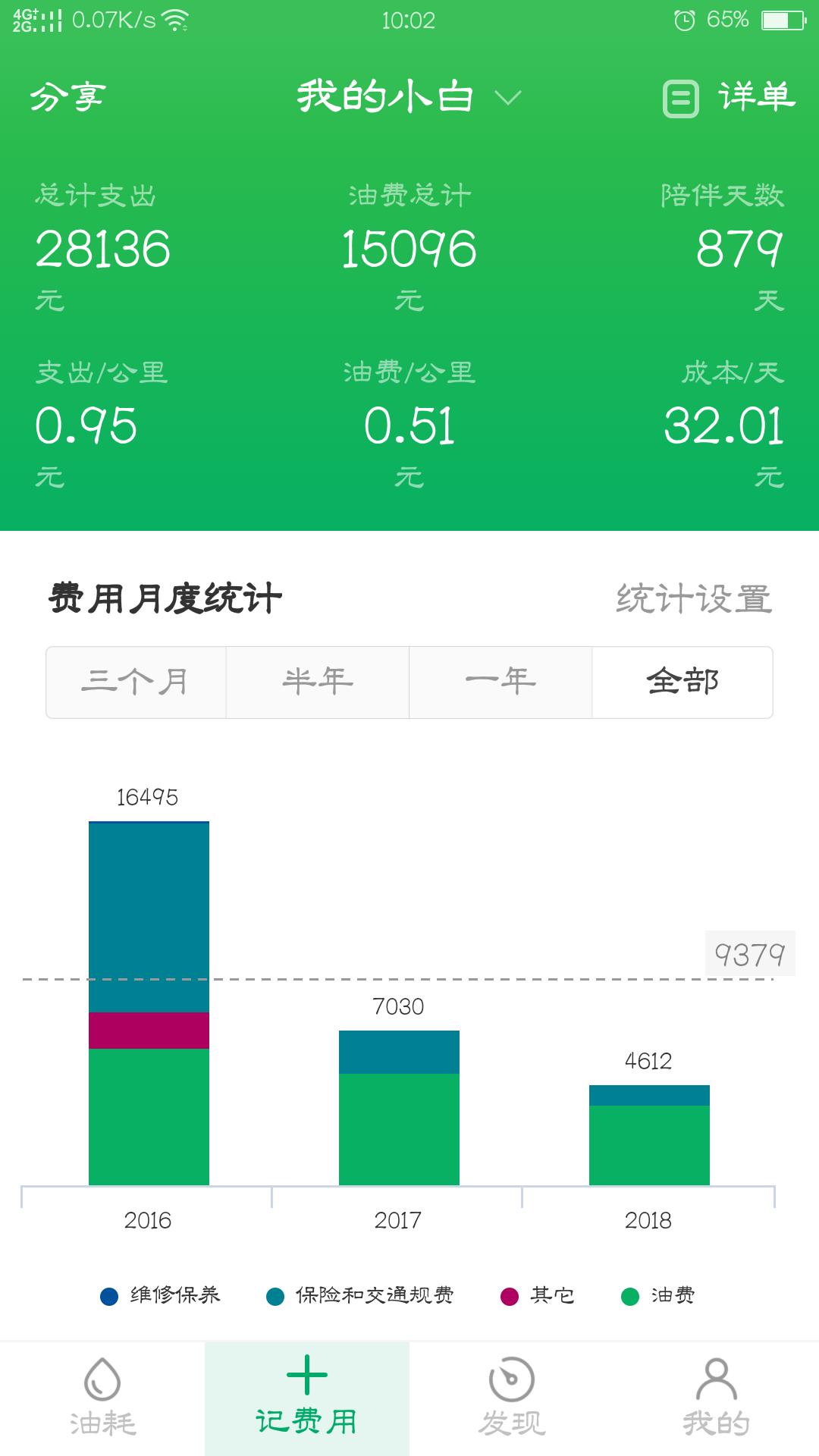This screenshot has width=819, height=1456.
Task: Tap the 分享 share button
Action: 67,97
